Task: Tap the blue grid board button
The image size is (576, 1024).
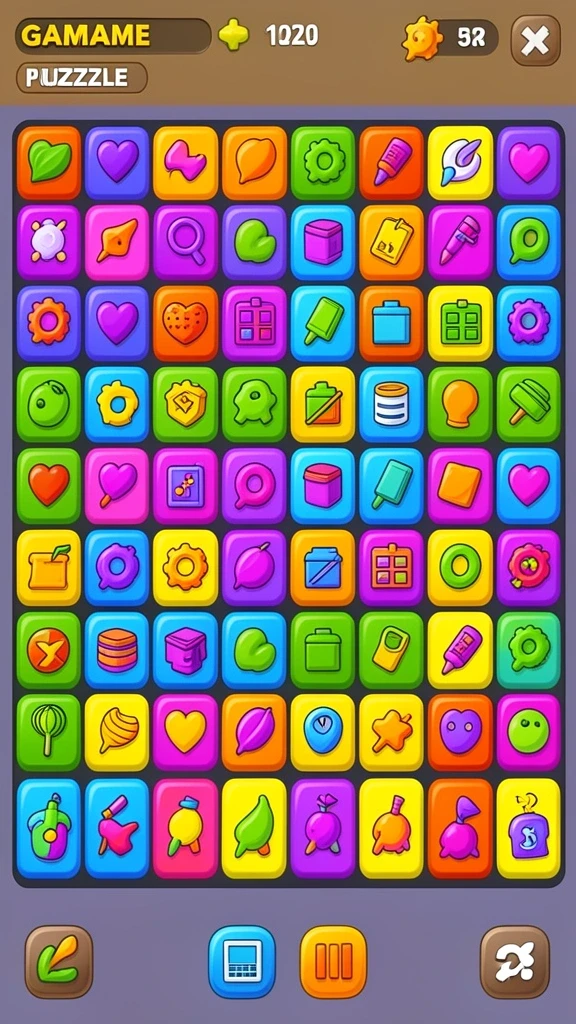Action: [x=242, y=961]
